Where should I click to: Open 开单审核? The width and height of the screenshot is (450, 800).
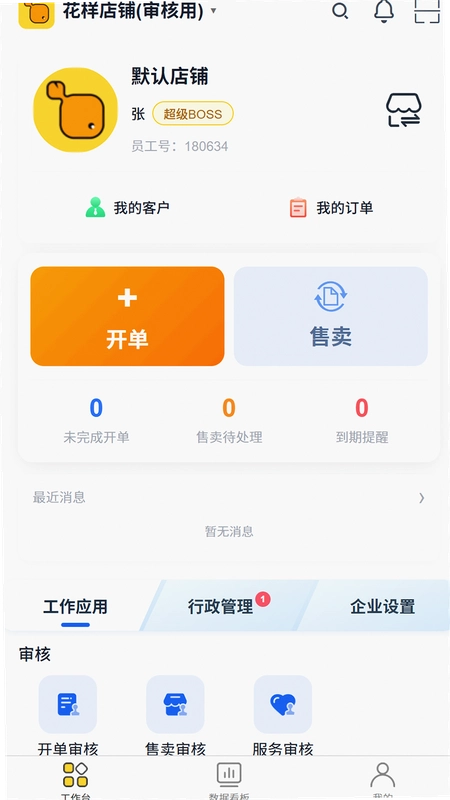pos(68,715)
